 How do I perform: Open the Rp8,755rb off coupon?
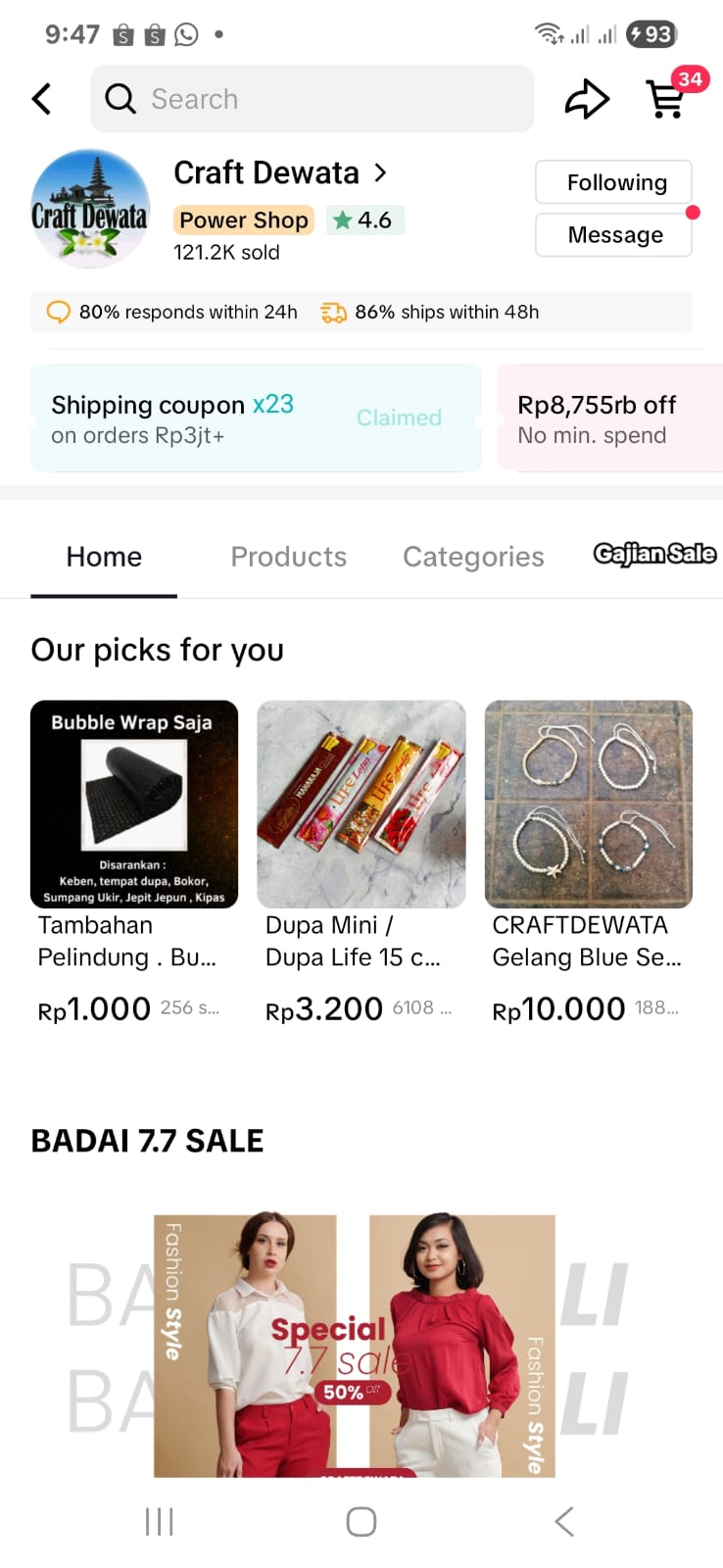pos(609,419)
